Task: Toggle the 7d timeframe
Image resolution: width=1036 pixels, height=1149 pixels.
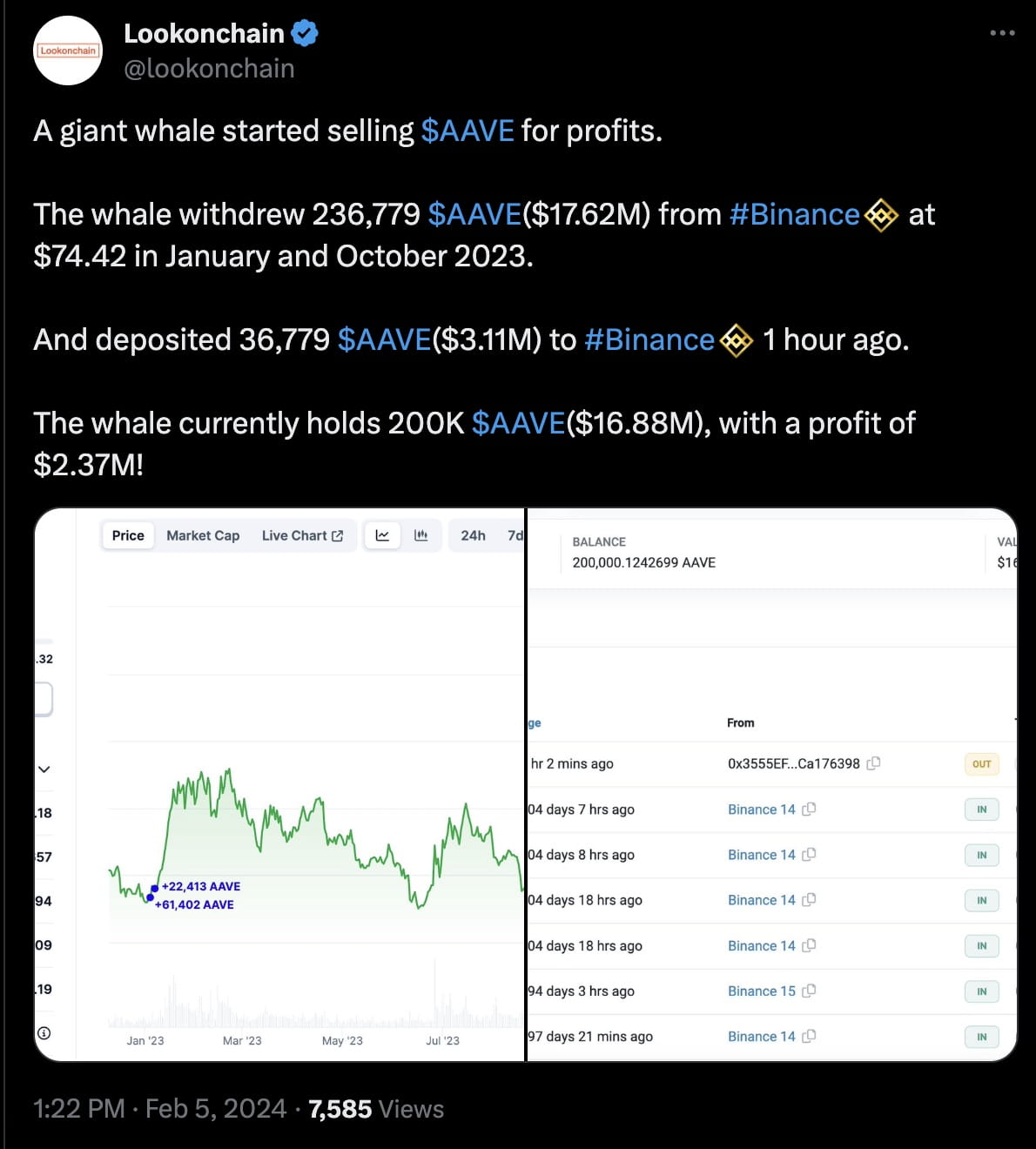Action: point(514,535)
